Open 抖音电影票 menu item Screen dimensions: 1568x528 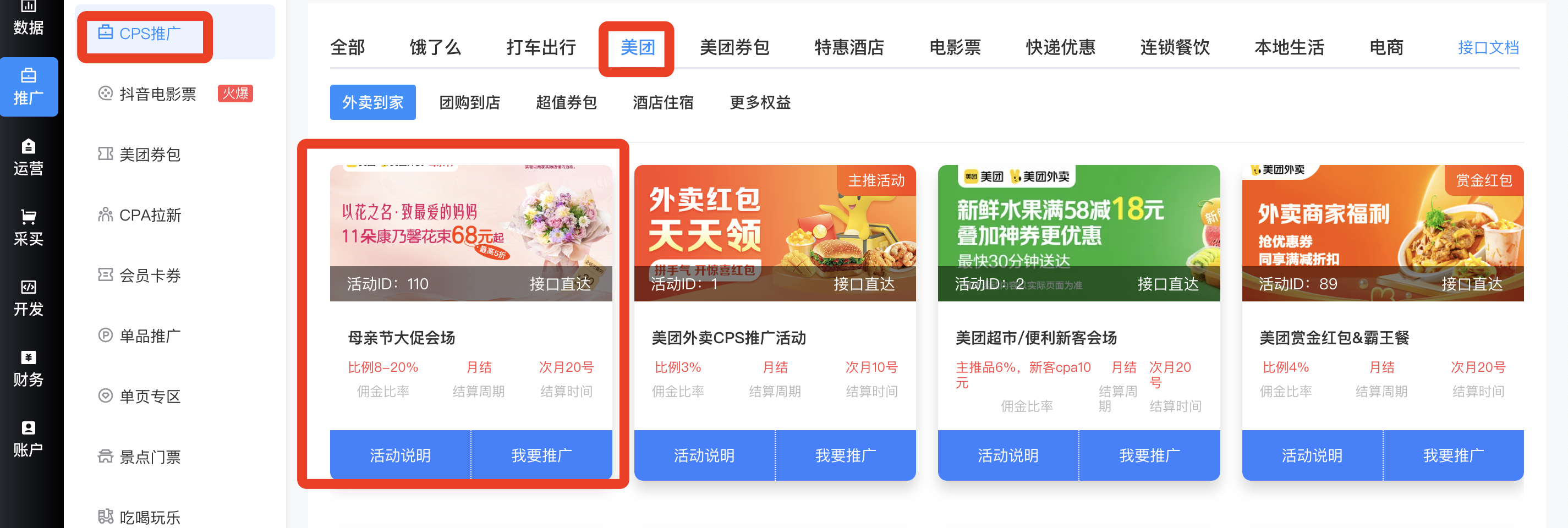pyautogui.click(x=157, y=94)
